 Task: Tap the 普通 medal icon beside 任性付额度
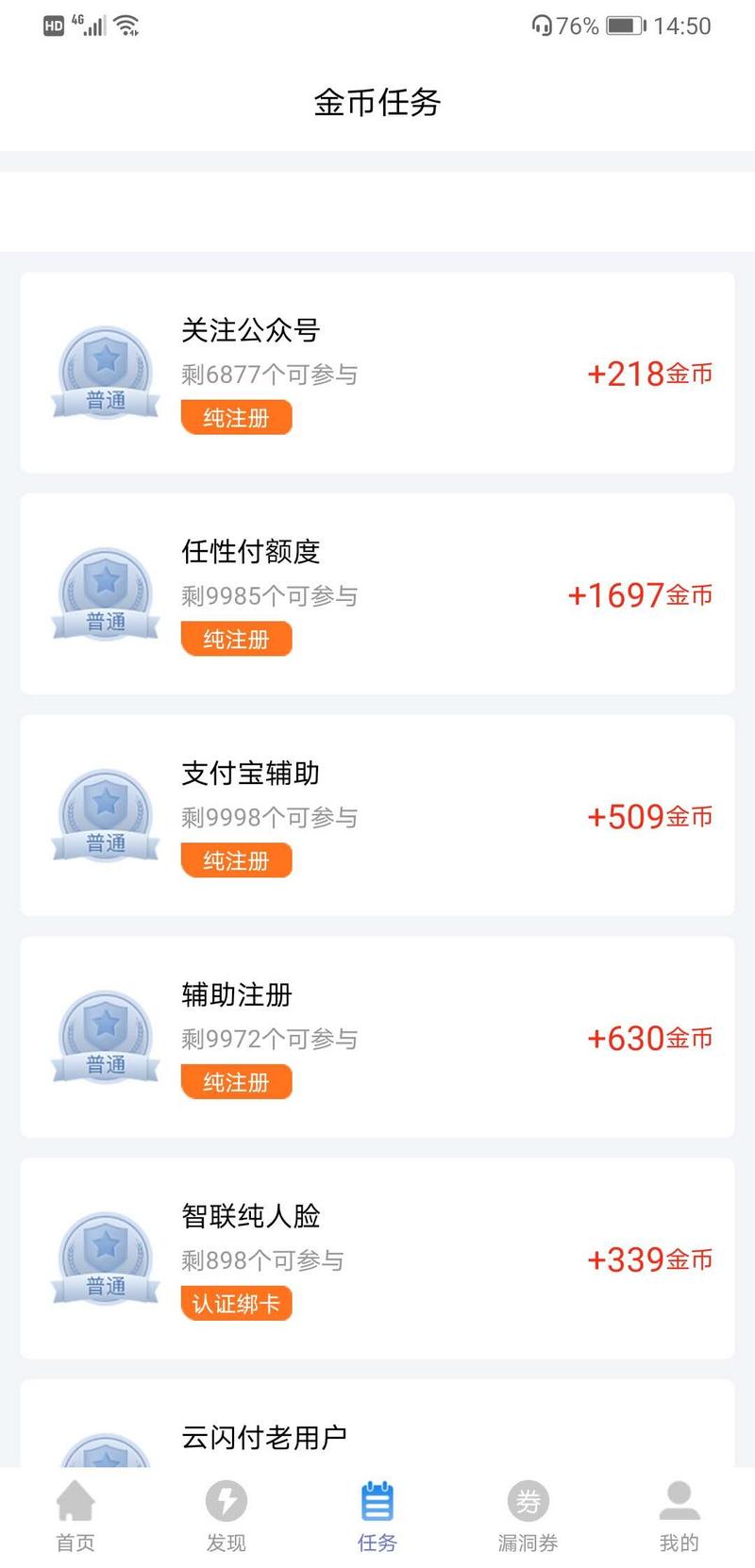[x=105, y=594]
